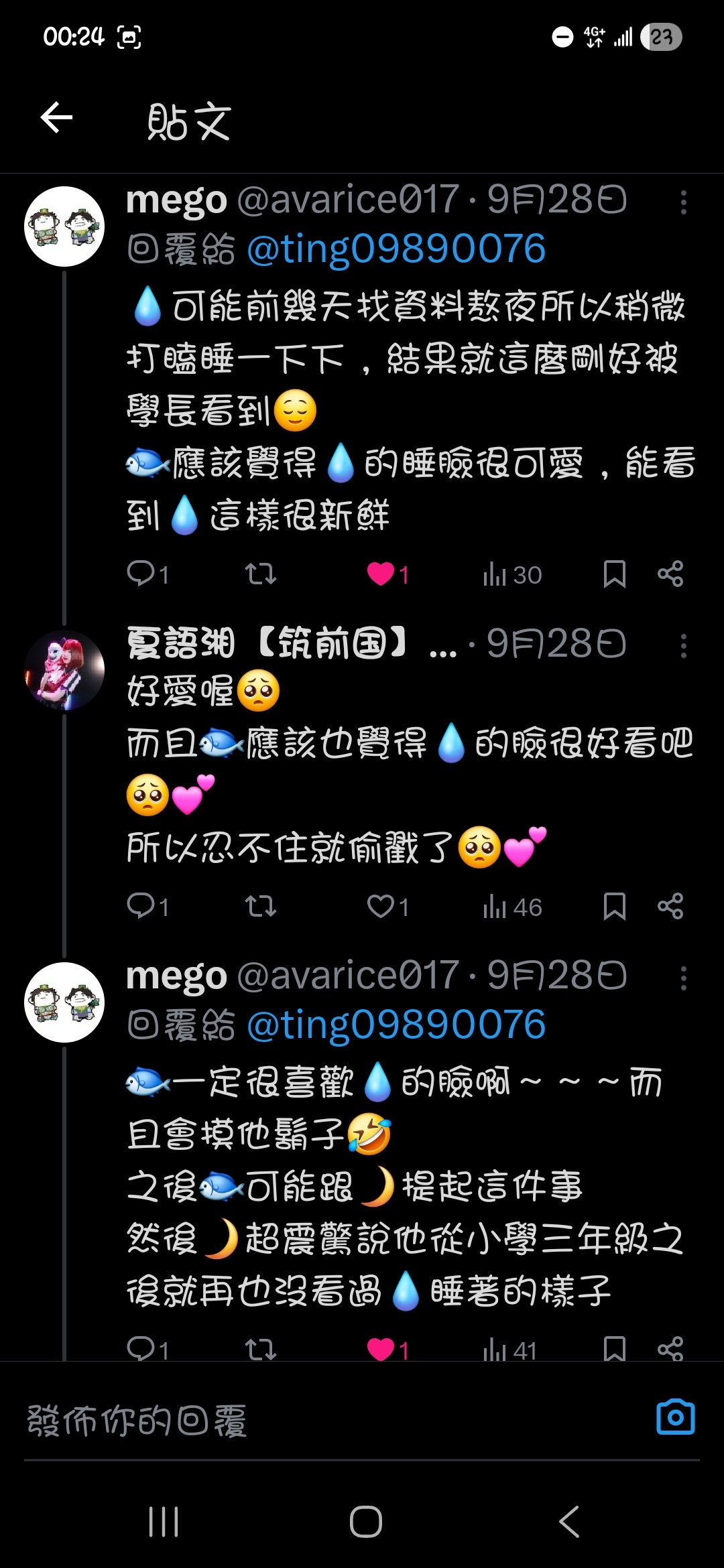Tap the system home button
The image size is (724, 1568).
(365, 1521)
